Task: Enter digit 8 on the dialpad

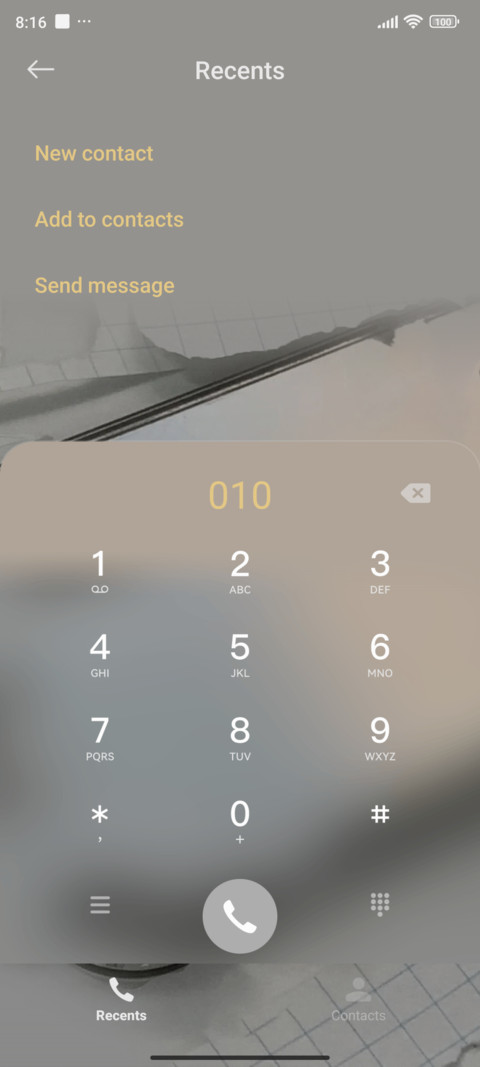Action: (x=240, y=738)
